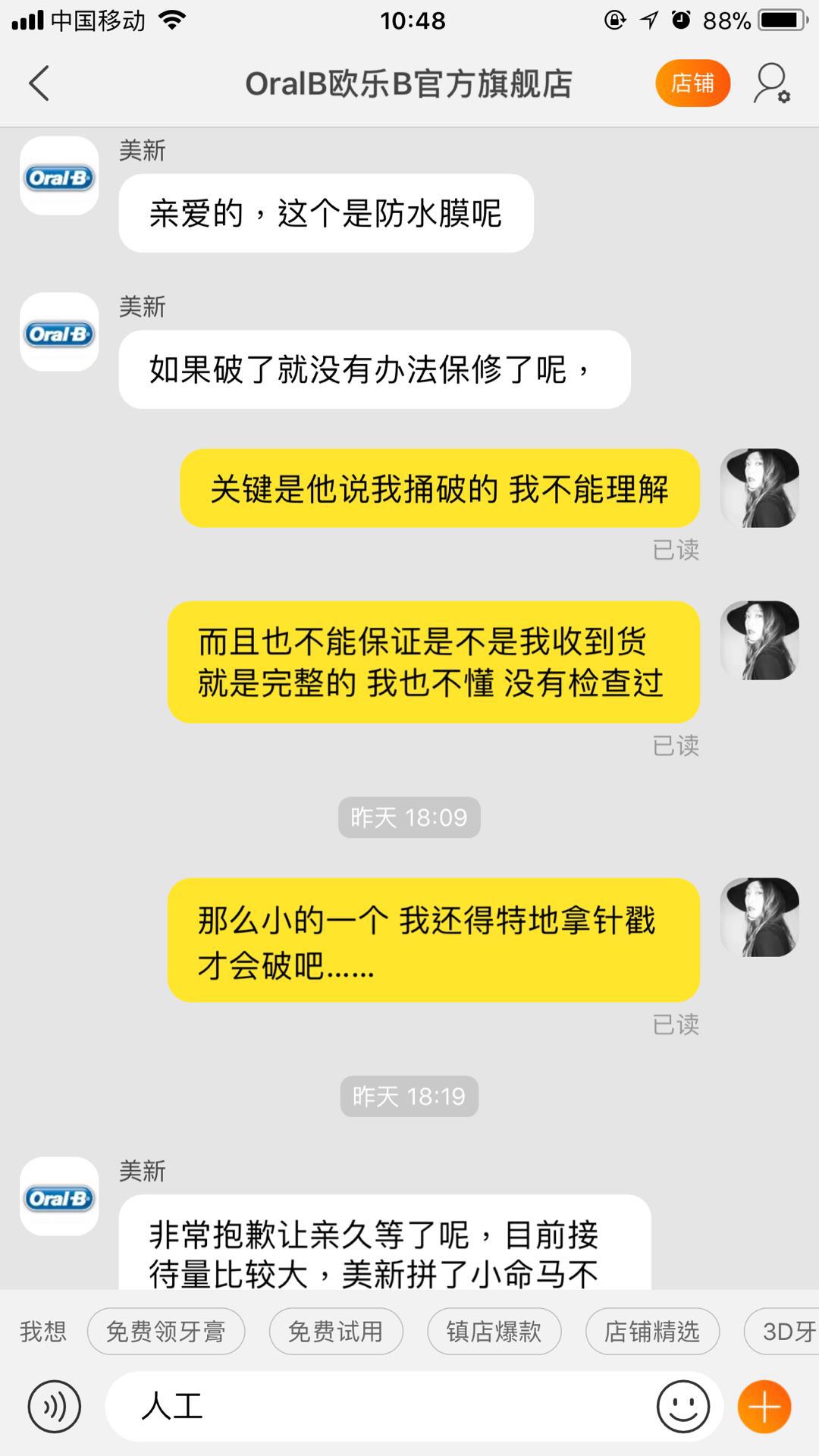819x1456 pixels.
Task: Tap the Oral-B avatar beside 亲爱的 message
Action: [x=59, y=176]
